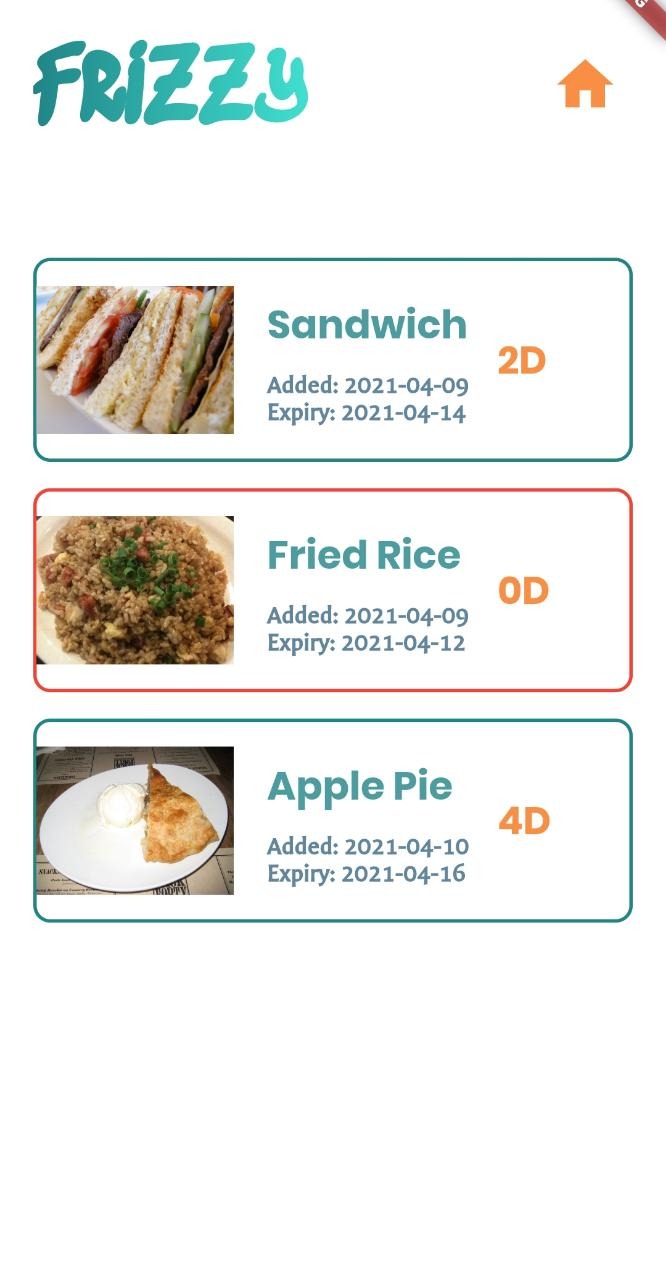Open the Apple Pie item card
Viewport: 666px width, 1280px height.
[x=333, y=820]
